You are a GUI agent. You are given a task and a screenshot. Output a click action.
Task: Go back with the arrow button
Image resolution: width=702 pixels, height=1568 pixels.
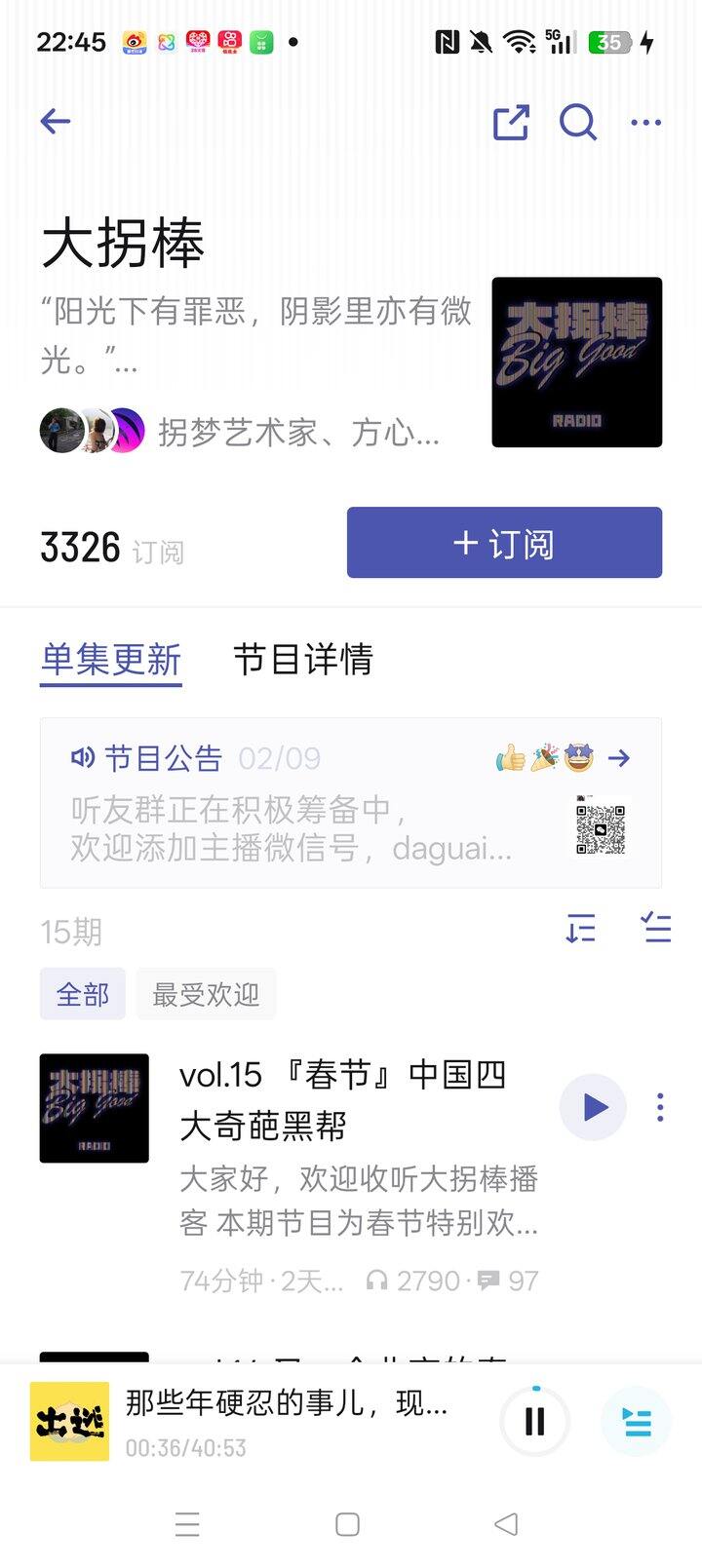(x=55, y=121)
